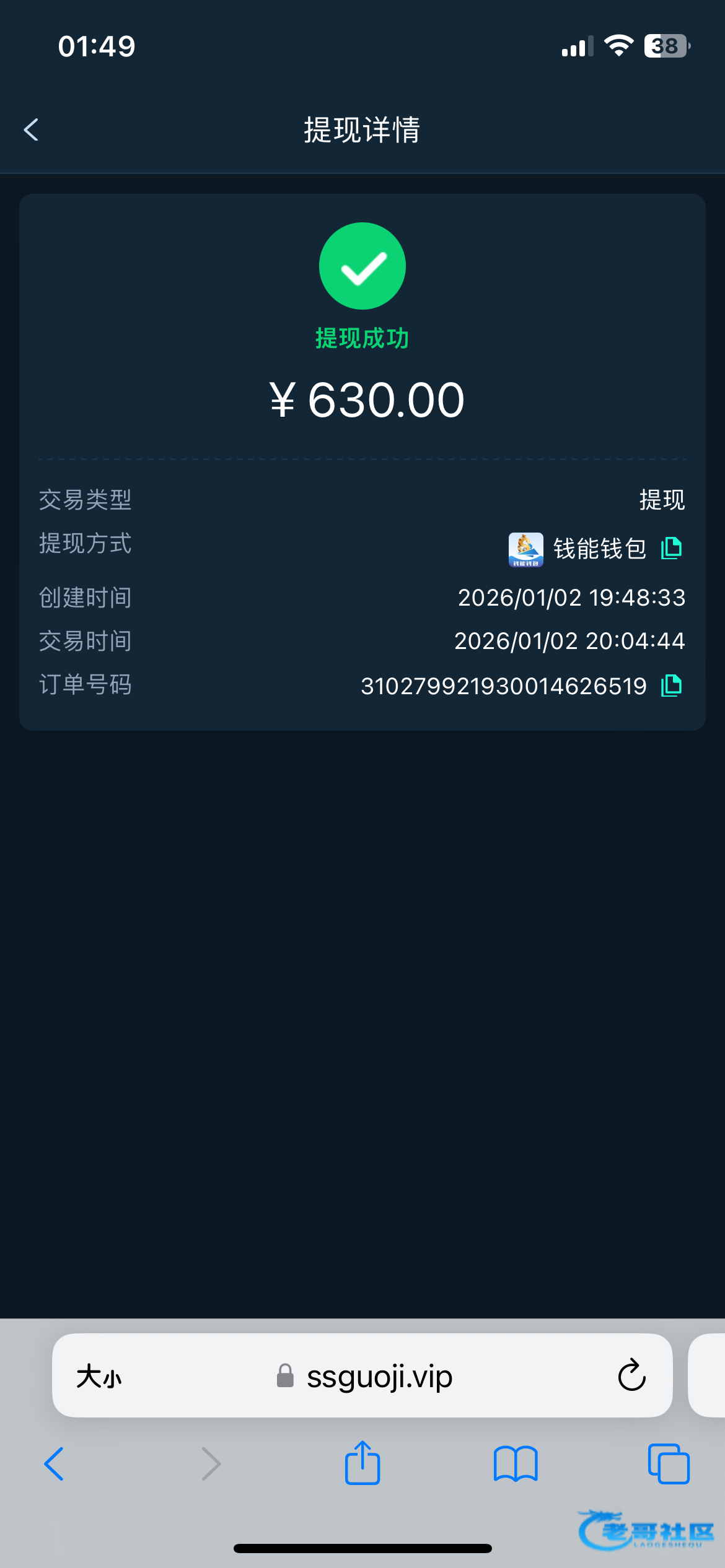Reload the ssguoji.vip page
The image size is (725, 1568).
[x=631, y=1375]
